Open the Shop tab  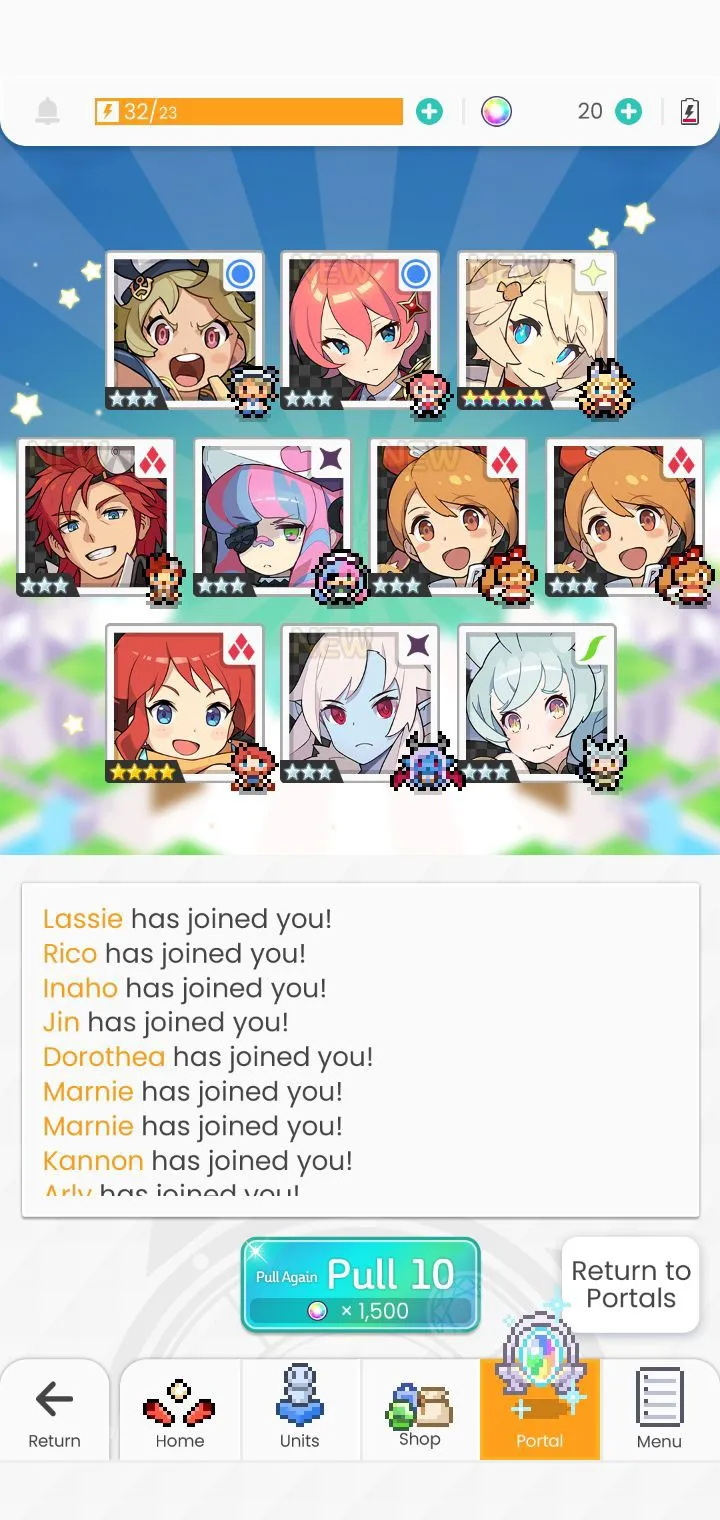tap(419, 1412)
